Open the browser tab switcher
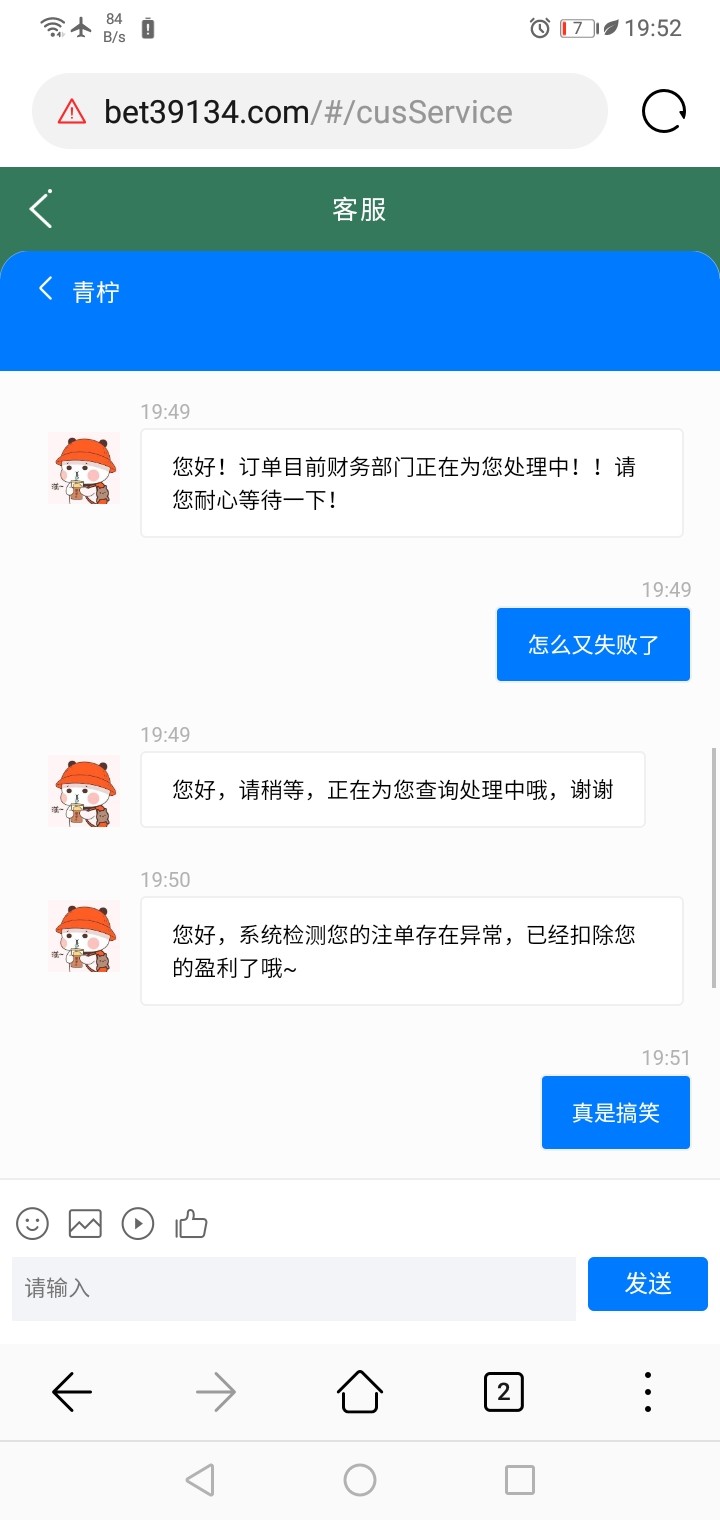Viewport: 720px width, 1520px height. point(503,1391)
